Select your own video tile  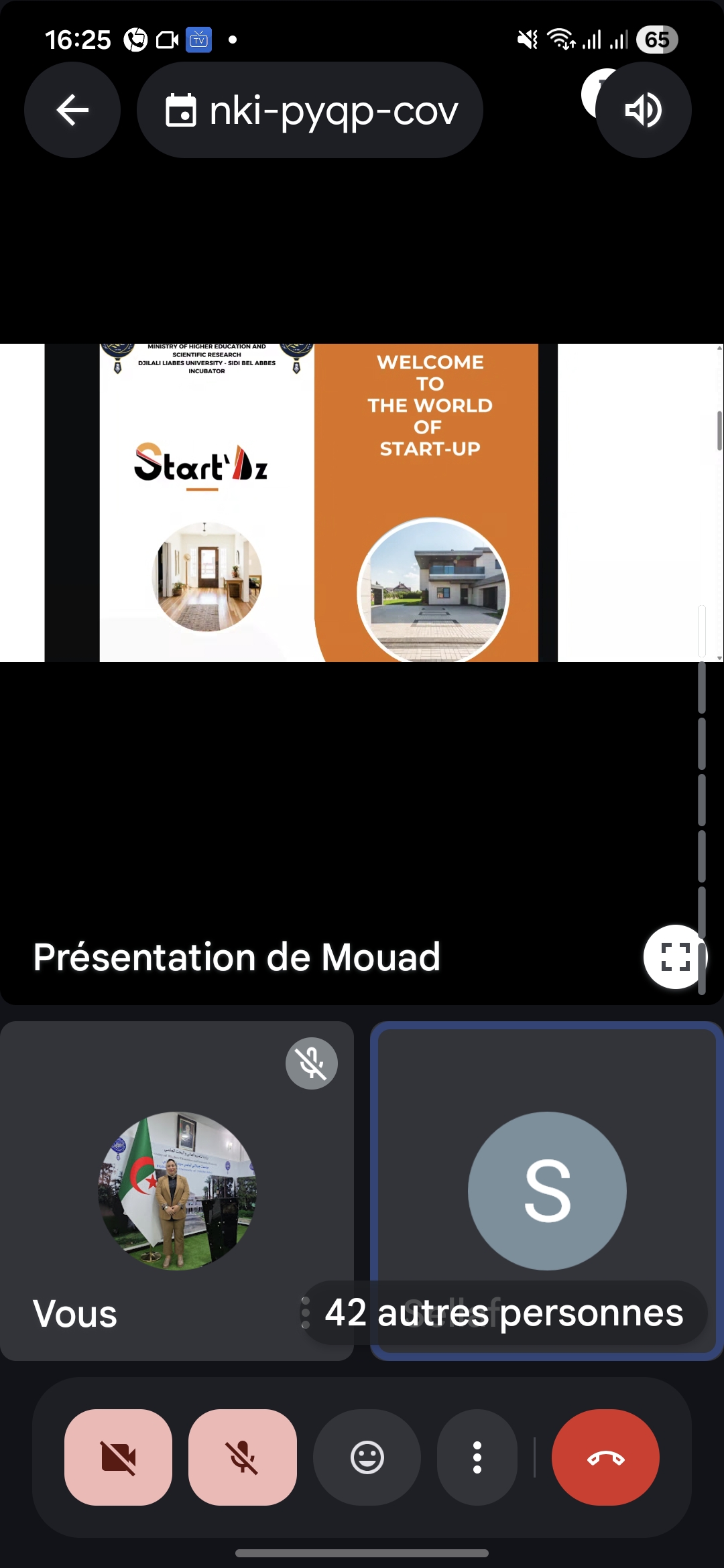tap(176, 1191)
